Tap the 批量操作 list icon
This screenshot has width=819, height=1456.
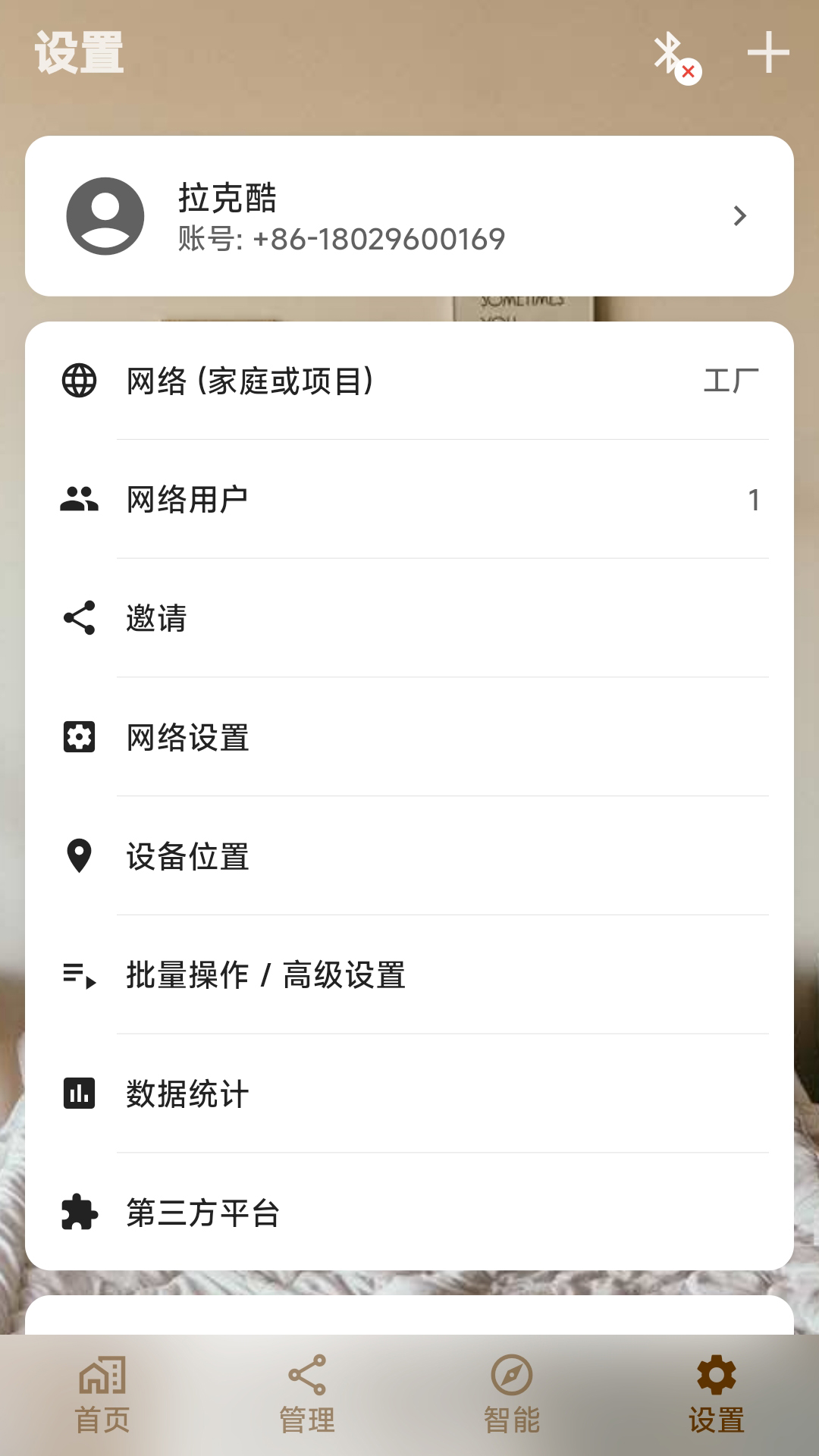pos(78,974)
